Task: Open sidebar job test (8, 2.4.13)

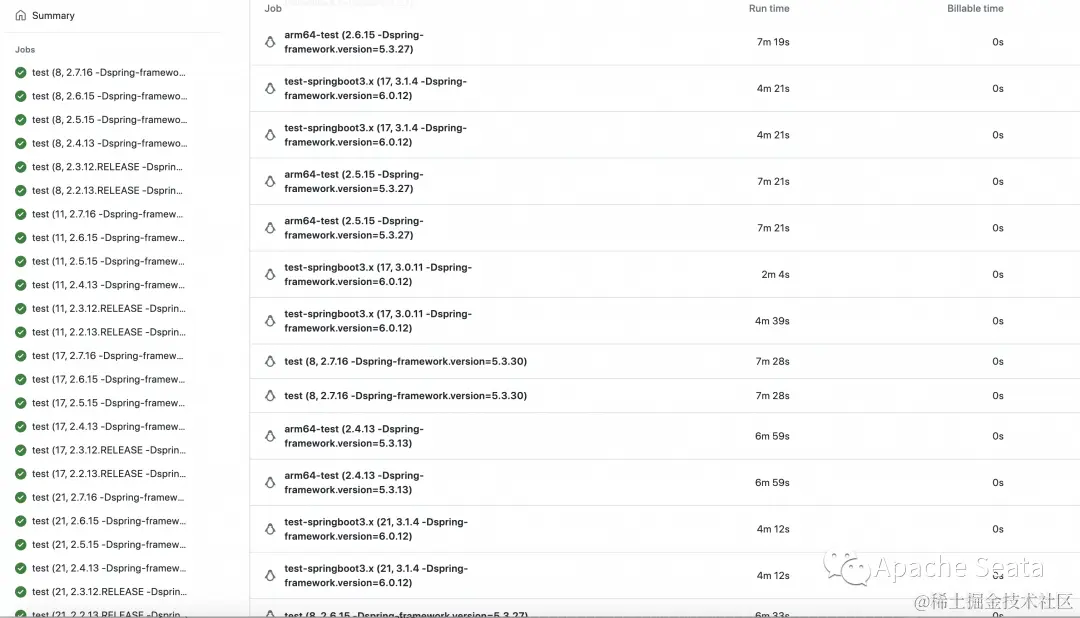Action: (108, 143)
